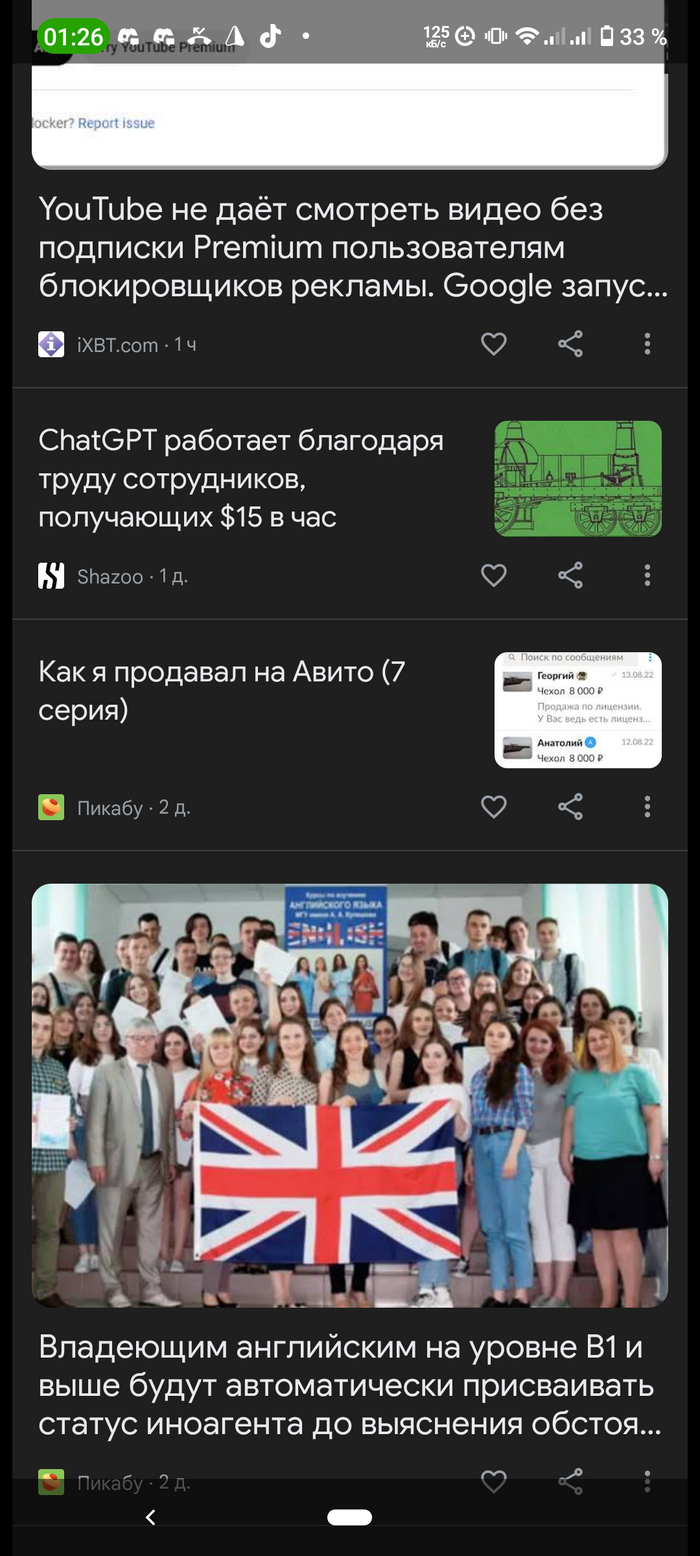
Task: Open overflow menu for iXBT.com article
Action: point(647,344)
